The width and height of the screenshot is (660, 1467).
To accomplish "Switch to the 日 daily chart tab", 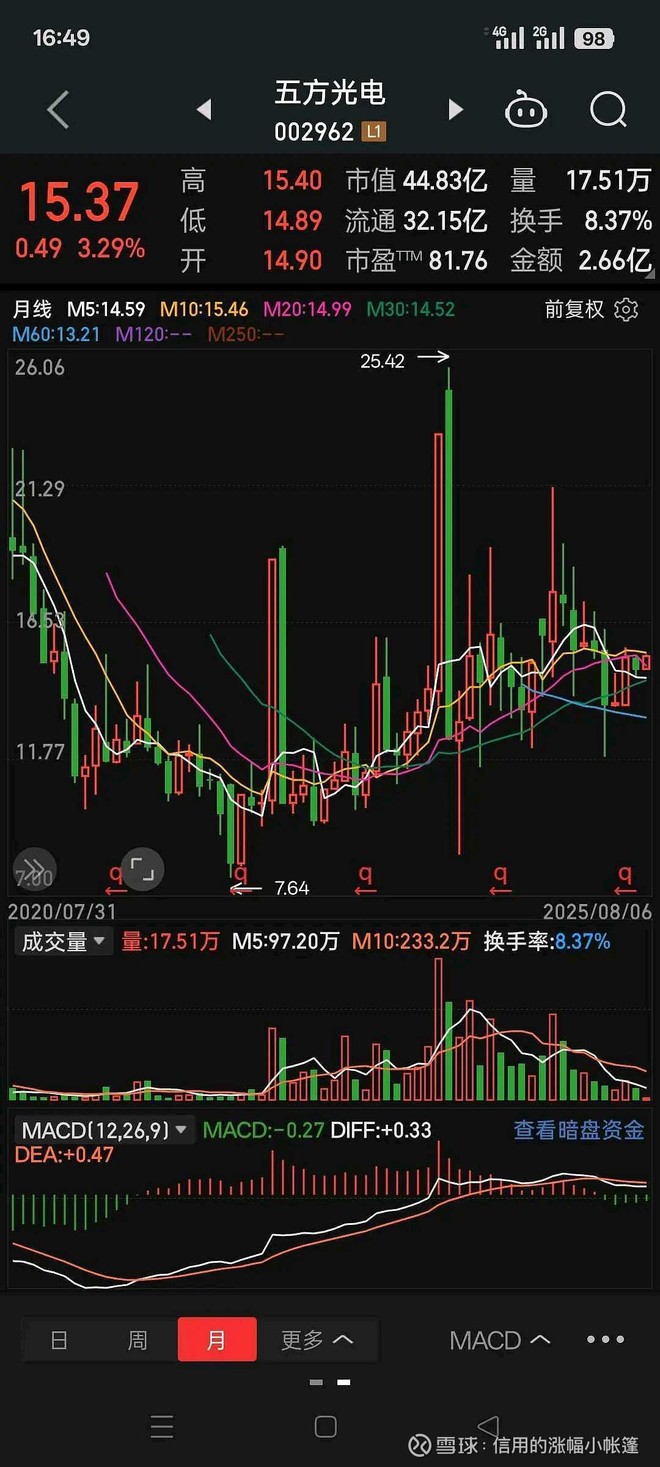I will [x=60, y=1340].
